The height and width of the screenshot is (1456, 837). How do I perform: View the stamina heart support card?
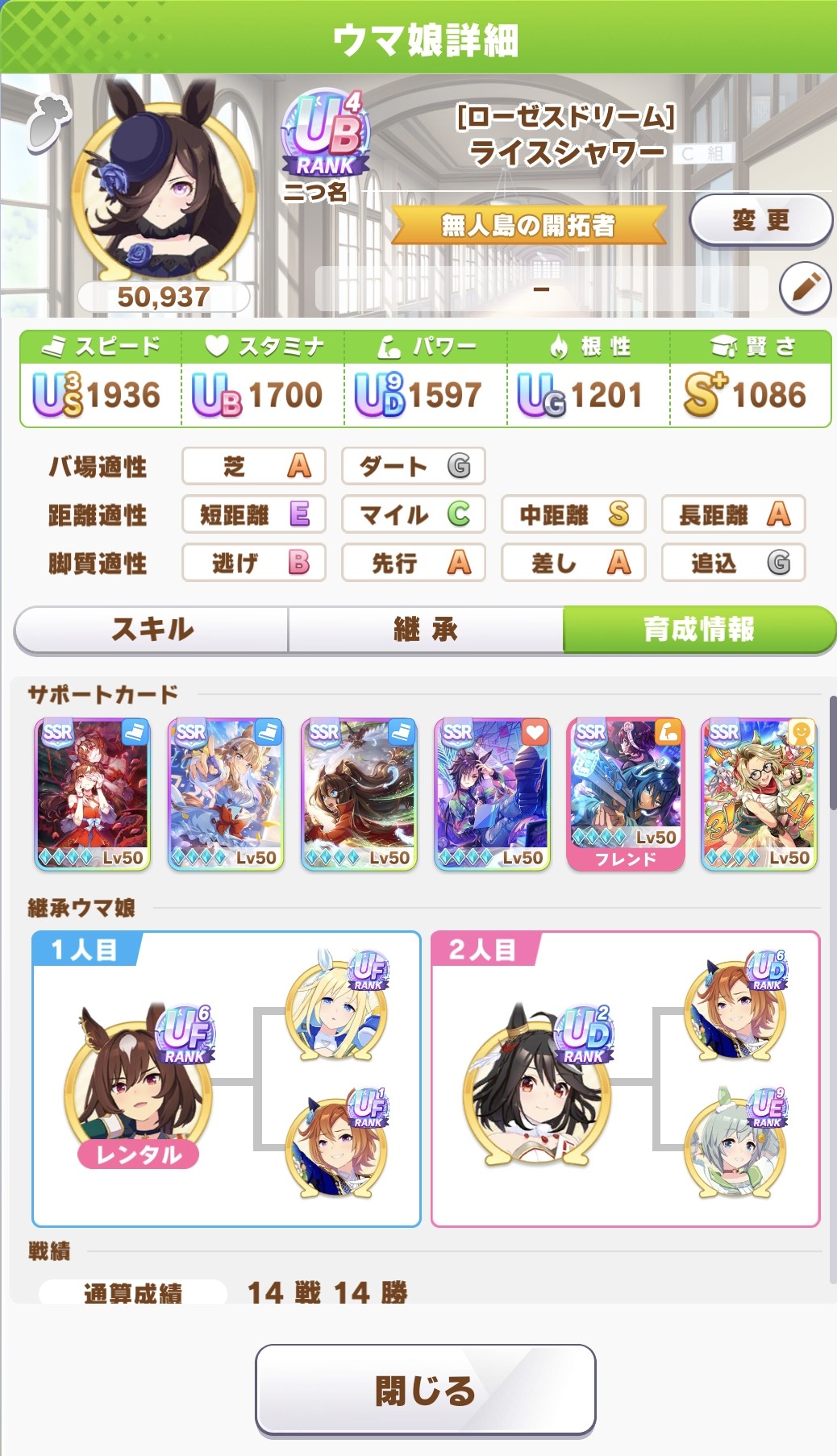493,795
